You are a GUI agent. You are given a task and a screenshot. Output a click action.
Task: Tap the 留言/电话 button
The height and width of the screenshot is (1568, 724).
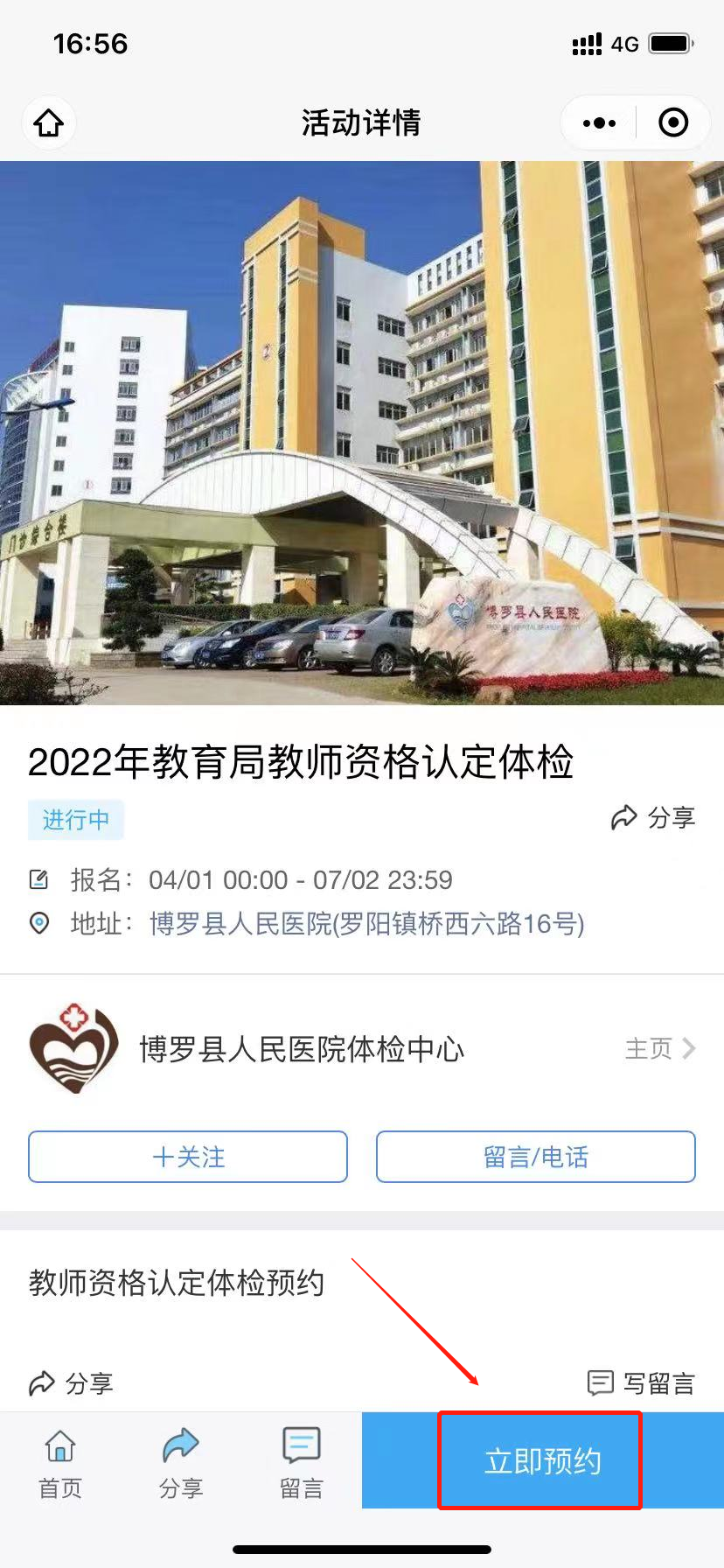[535, 1157]
